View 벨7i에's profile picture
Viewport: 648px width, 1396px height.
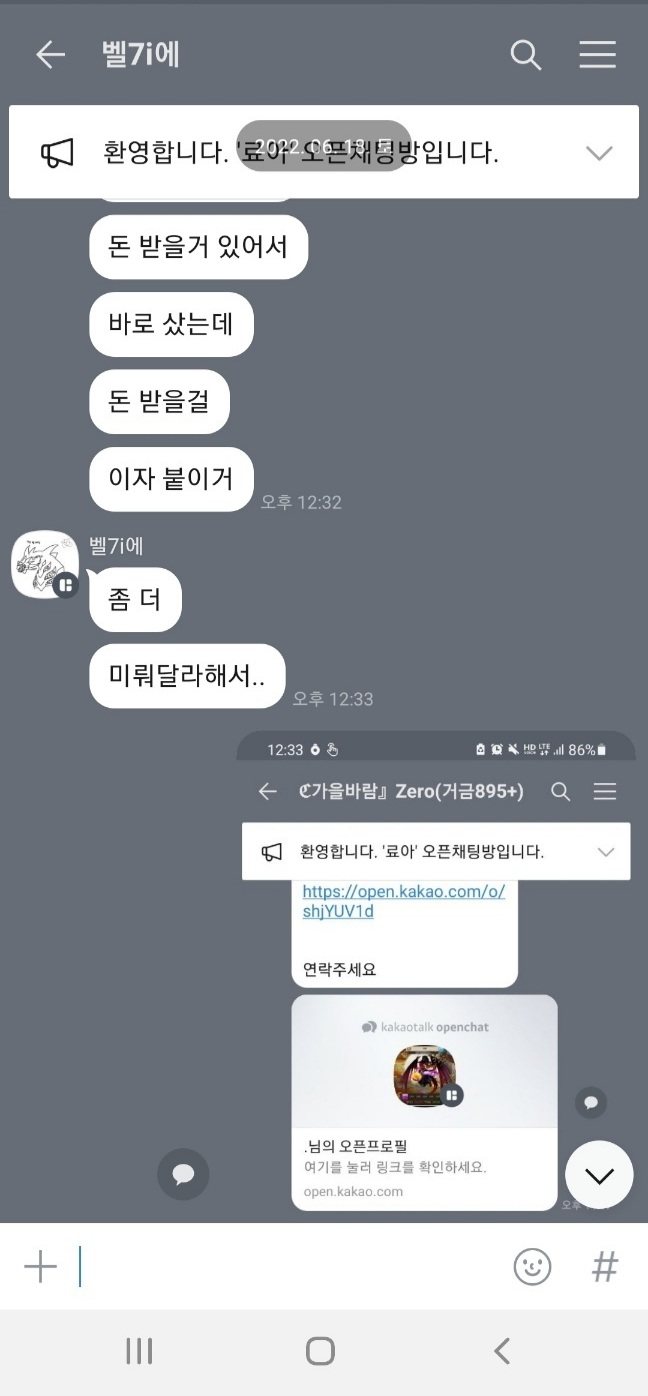click(45, 566)
